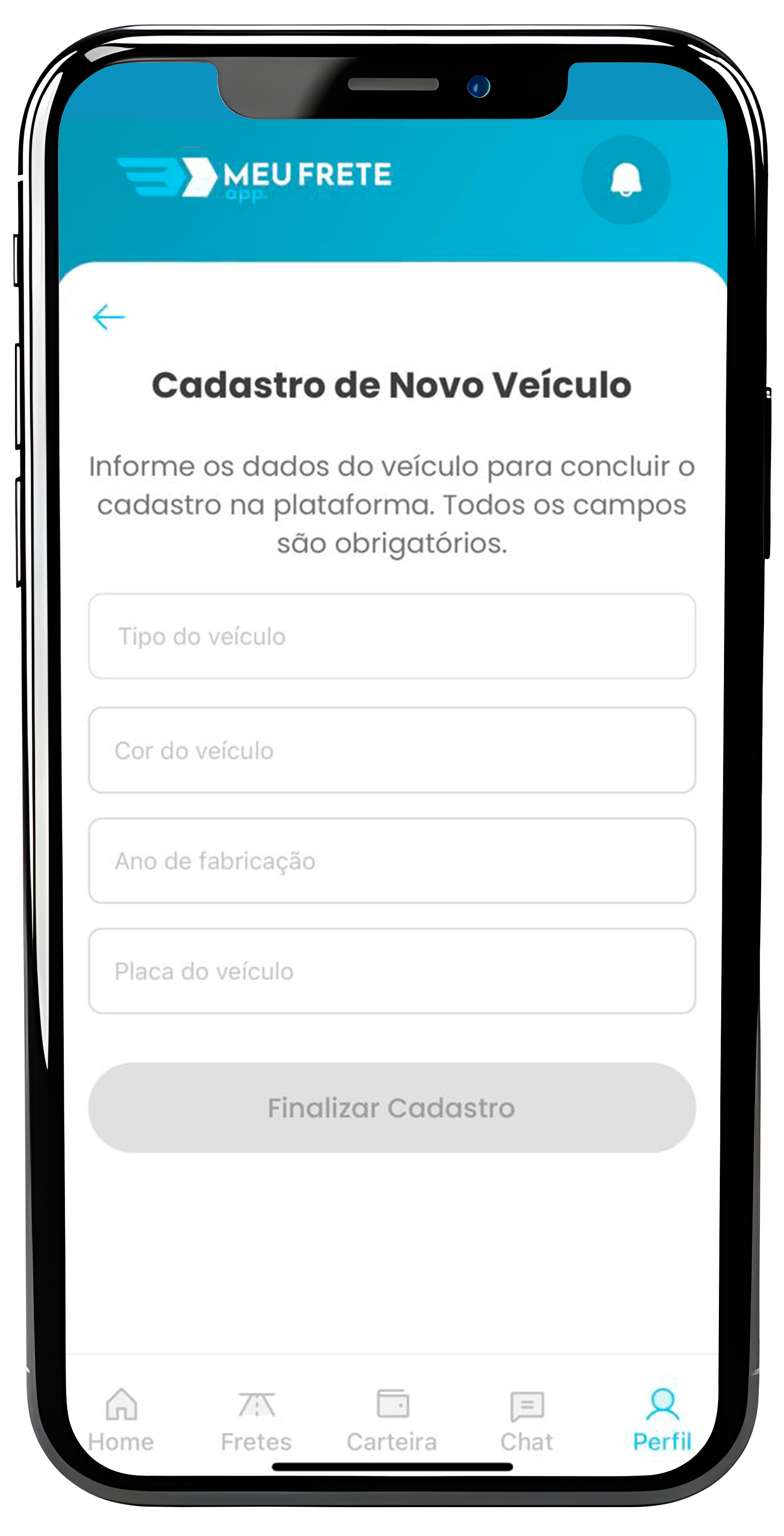Select the Cor do veículo field
Viewport: 784px width, 1536px height.
[392, 750]
